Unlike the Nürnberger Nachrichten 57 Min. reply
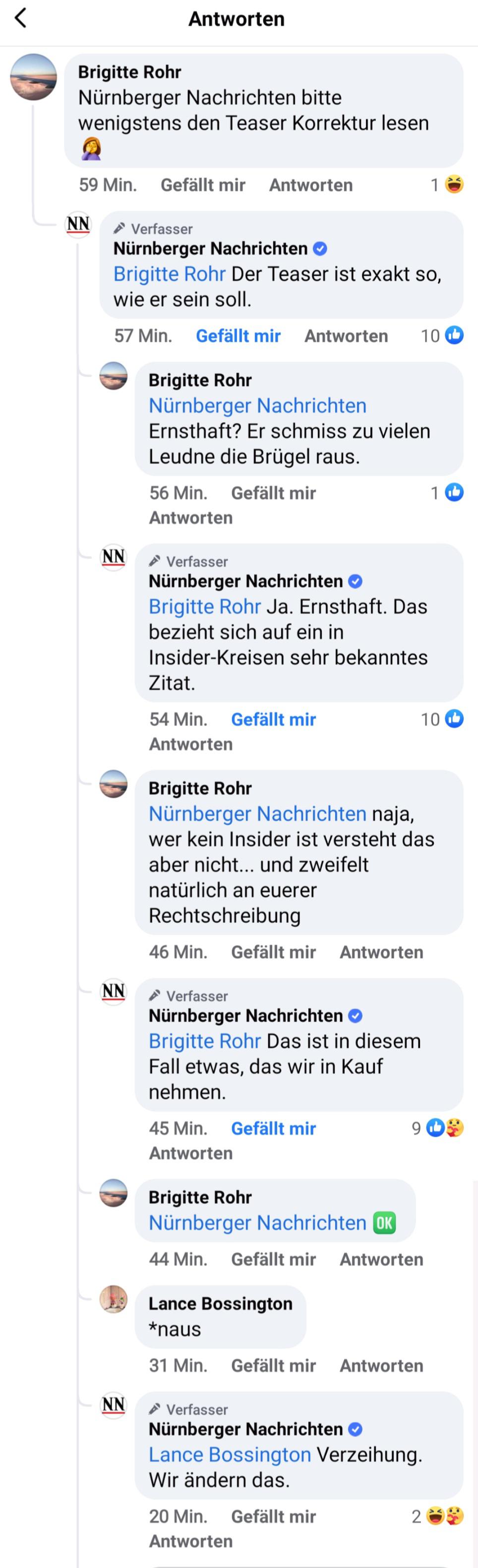 tap(238, 336)
